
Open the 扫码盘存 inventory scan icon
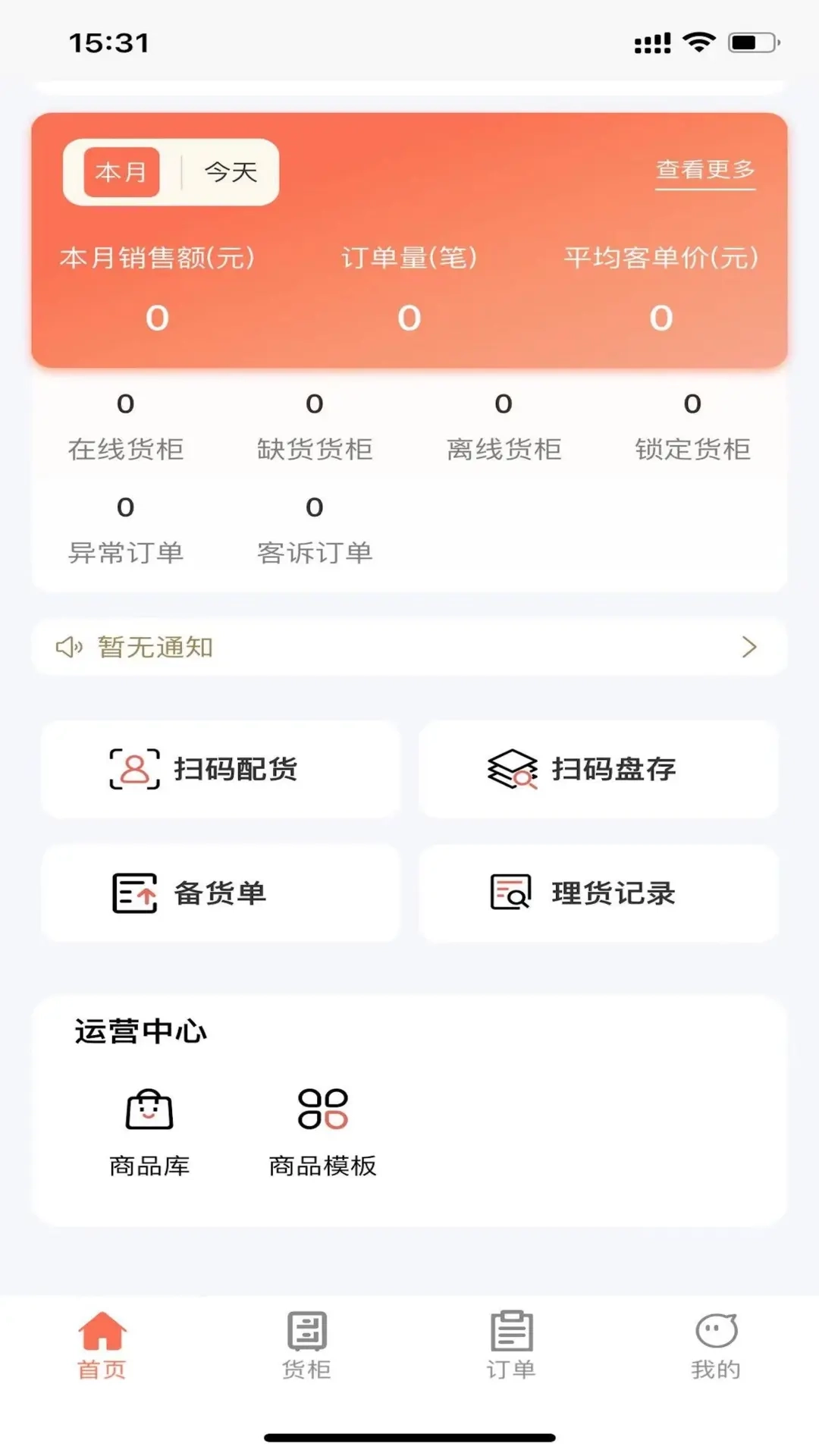click(x=512, y=770)
